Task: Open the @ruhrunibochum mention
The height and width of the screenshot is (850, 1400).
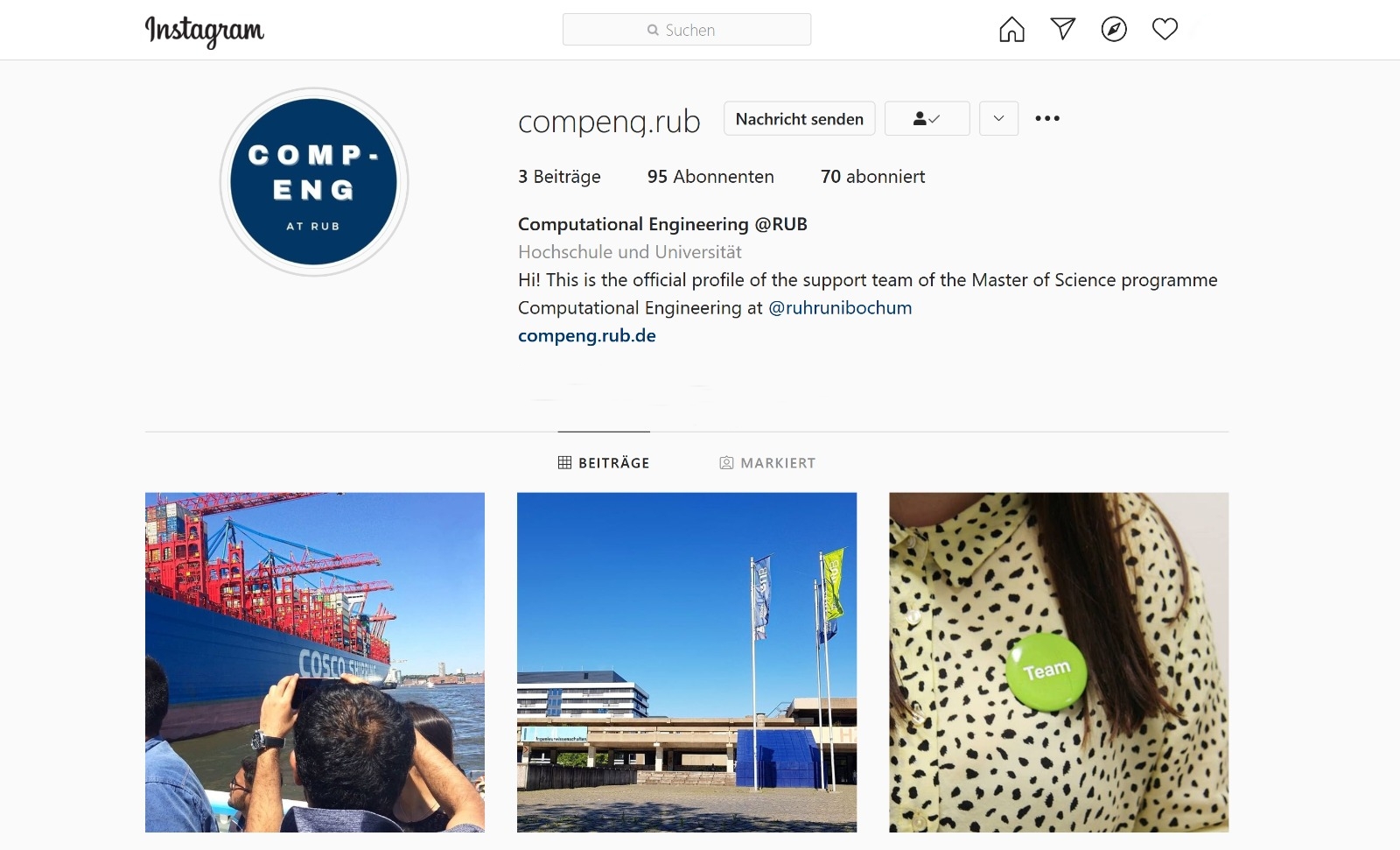Action: [839, 308]
